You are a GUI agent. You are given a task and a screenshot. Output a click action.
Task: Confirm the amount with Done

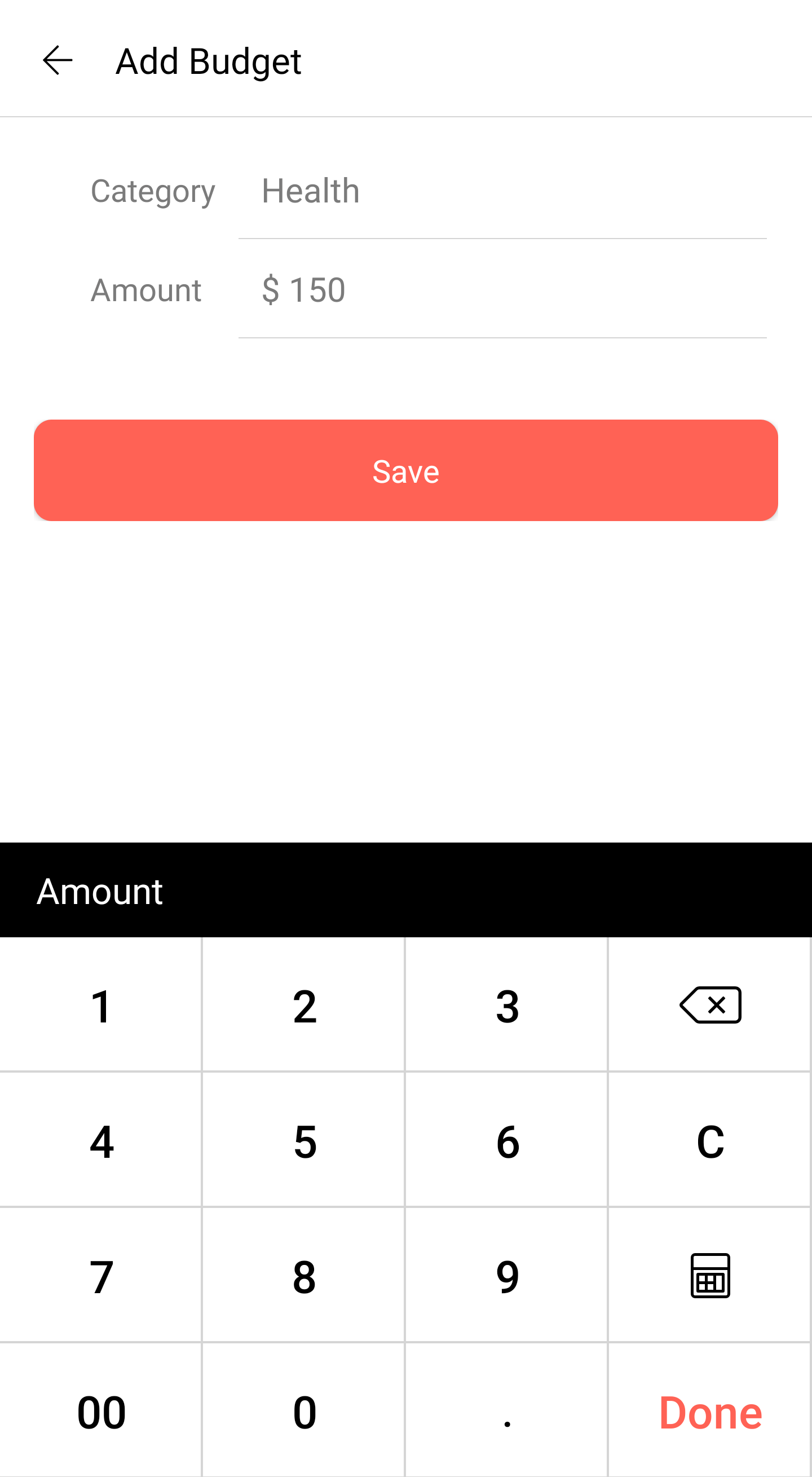tap(710, 1411)
